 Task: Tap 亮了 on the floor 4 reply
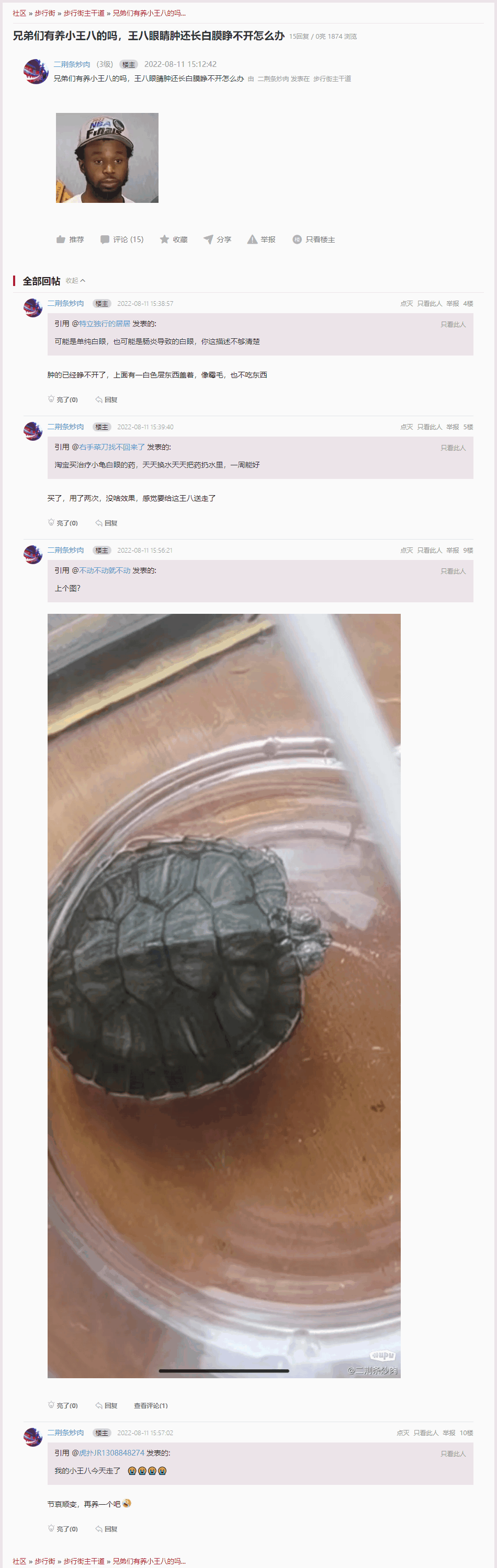[x=63, y=400]
